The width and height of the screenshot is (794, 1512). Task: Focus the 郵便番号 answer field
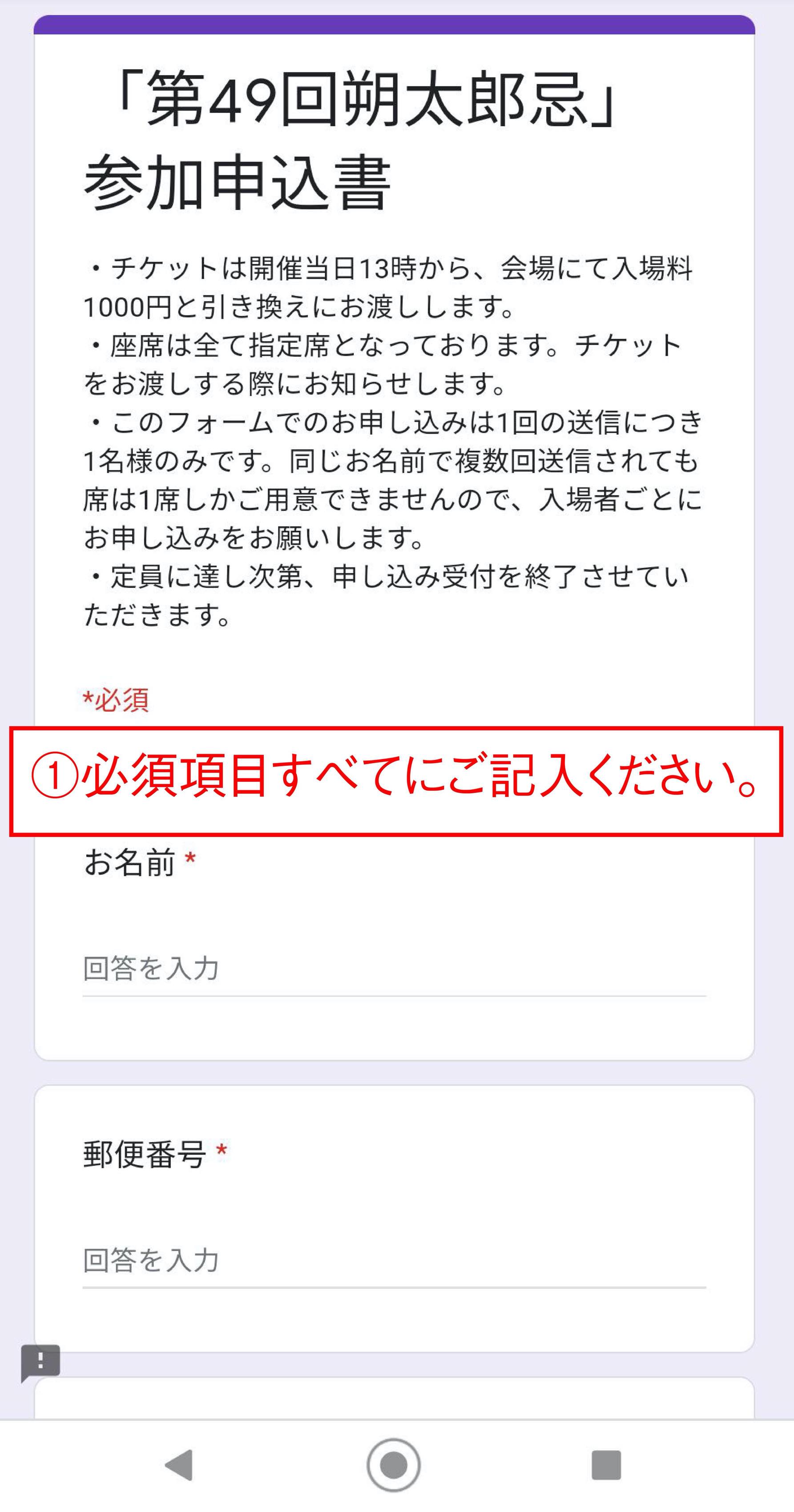pos(394,1260)
